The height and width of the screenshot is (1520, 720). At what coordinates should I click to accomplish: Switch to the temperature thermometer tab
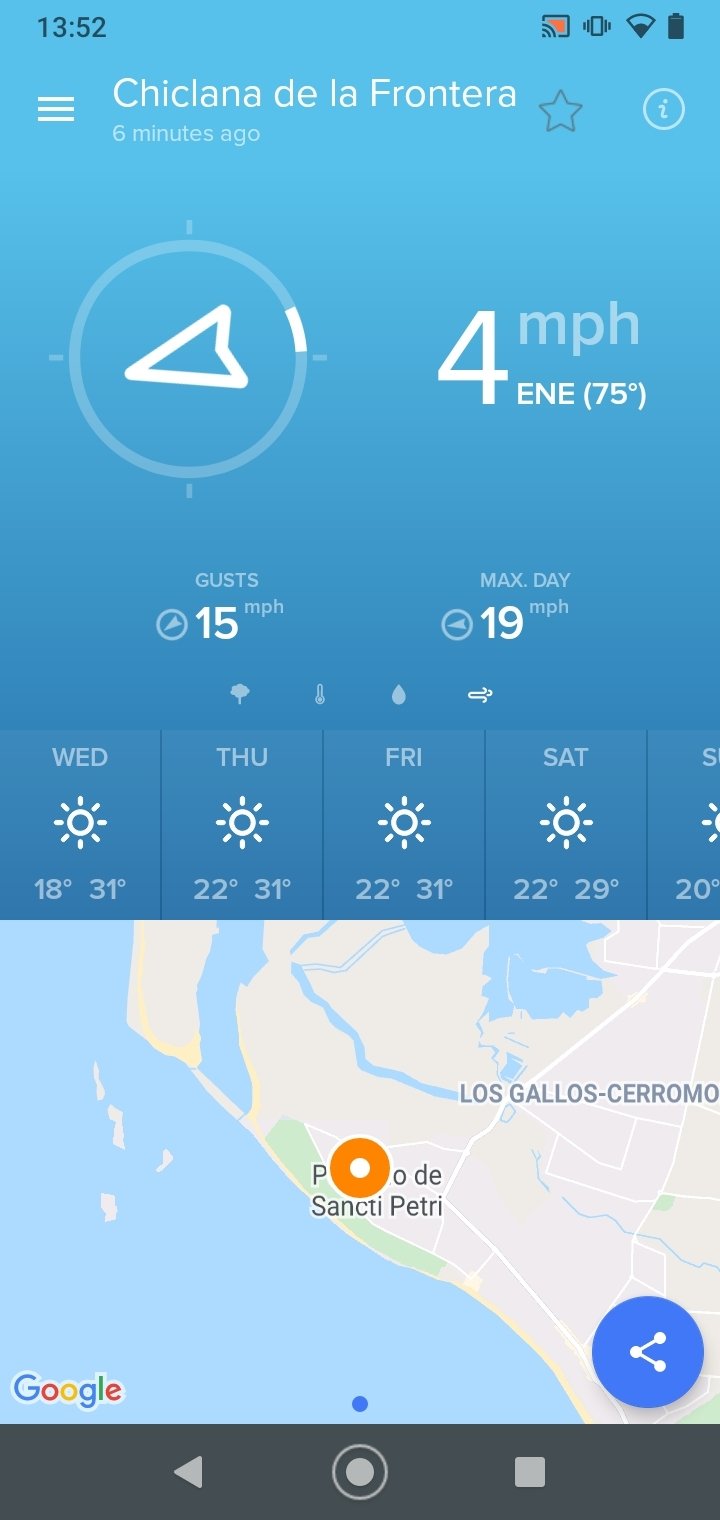[x=320, y=694]
